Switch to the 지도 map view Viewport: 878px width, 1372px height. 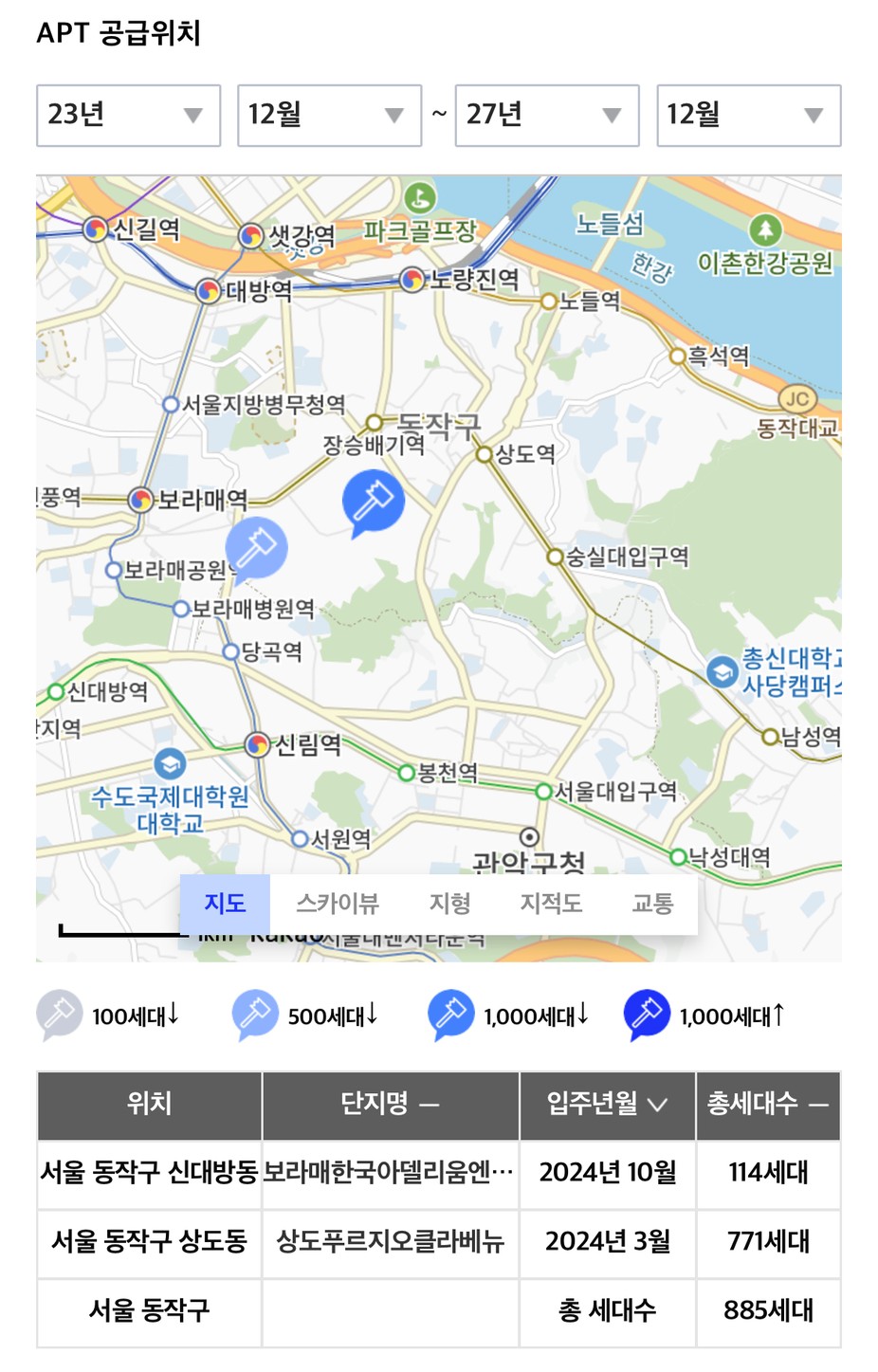[x=225, y=904]
